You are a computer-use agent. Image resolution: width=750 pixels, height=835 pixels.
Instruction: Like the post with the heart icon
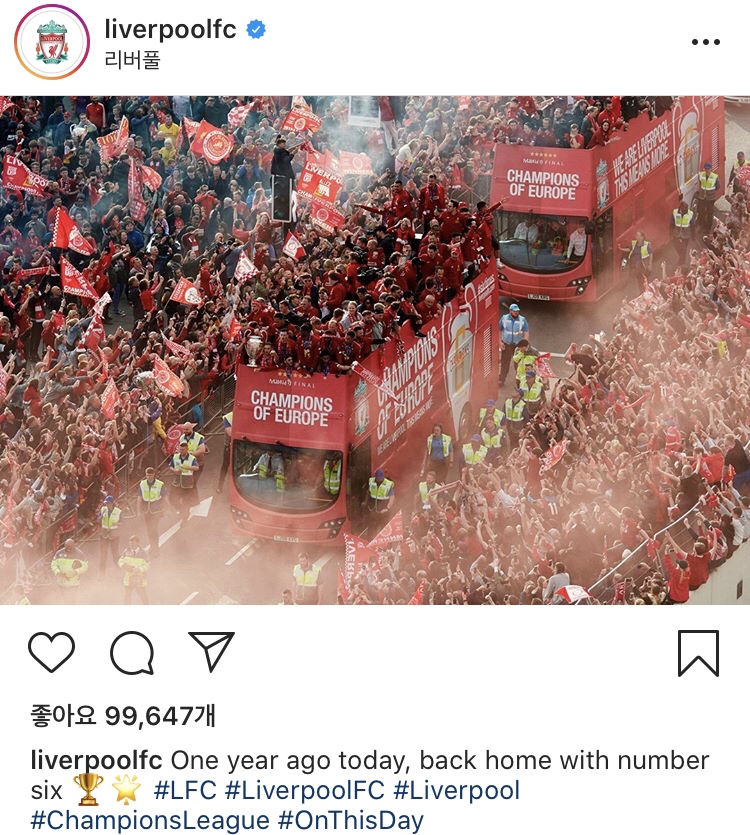point(51,653)
